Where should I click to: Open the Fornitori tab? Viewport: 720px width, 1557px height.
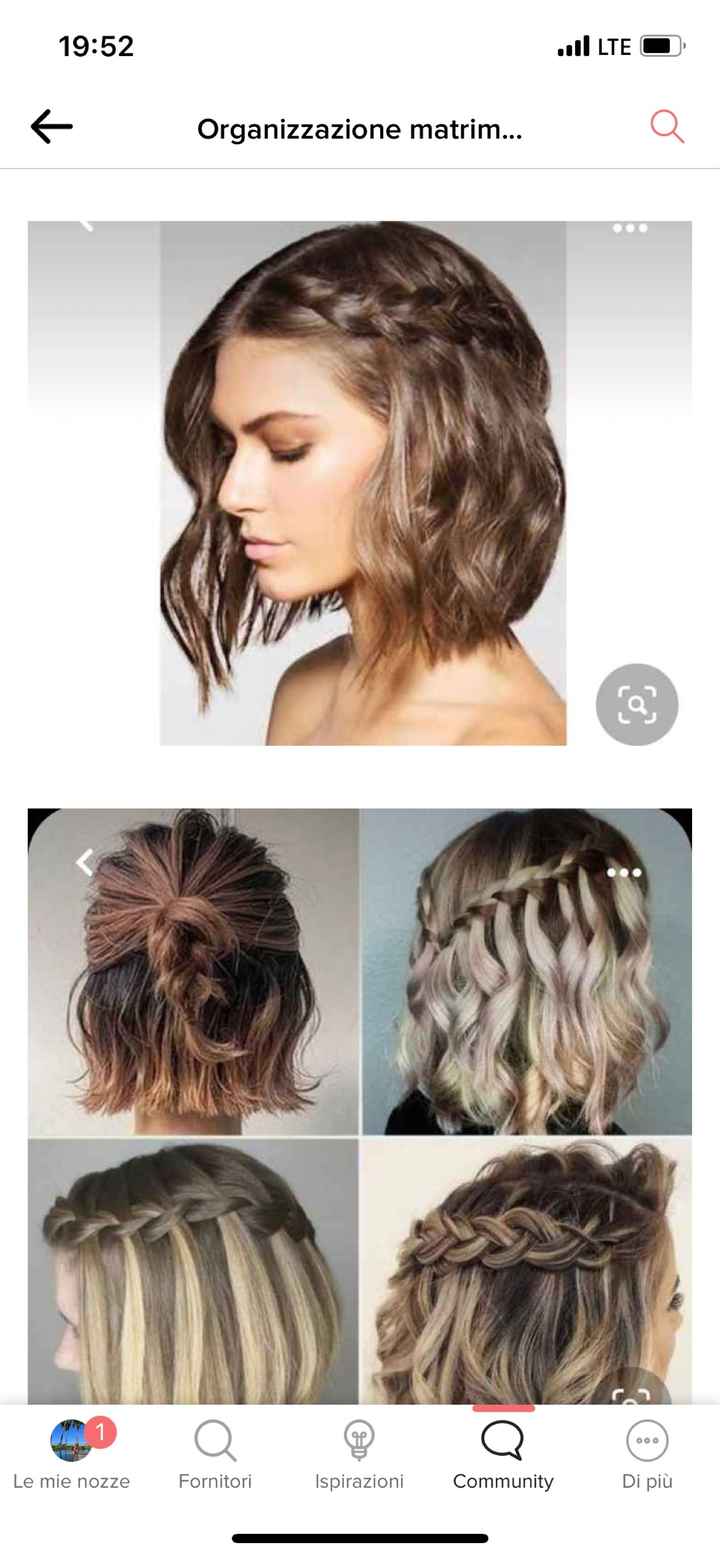tap(215, 1455)
